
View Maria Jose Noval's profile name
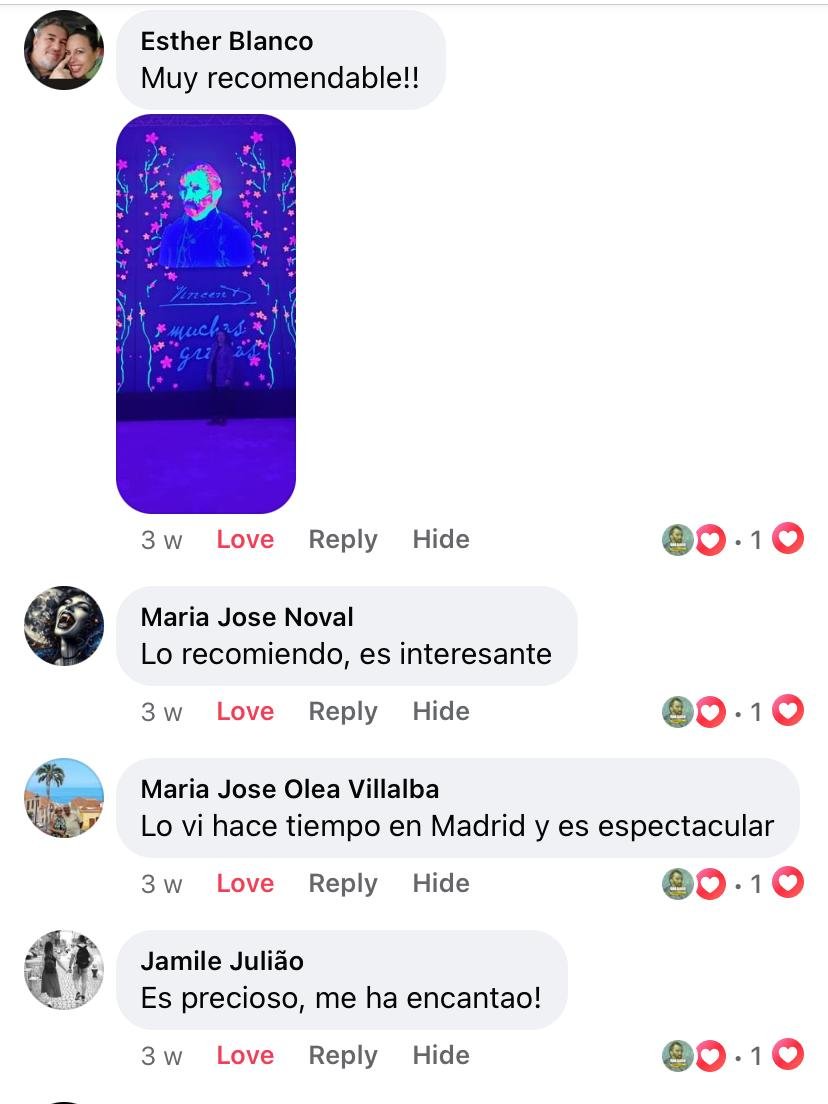247,617
